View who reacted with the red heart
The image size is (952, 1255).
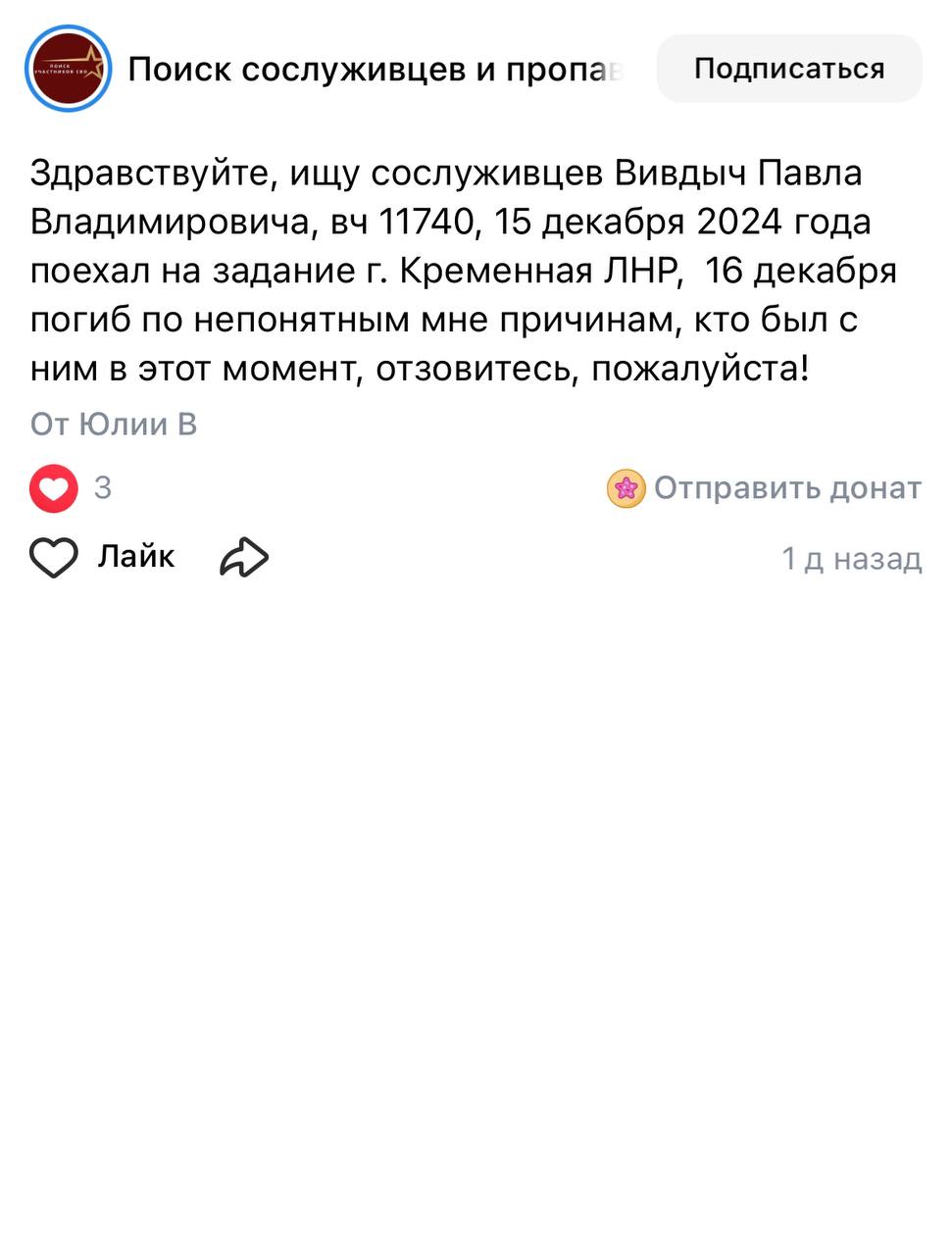coord(54,488)
